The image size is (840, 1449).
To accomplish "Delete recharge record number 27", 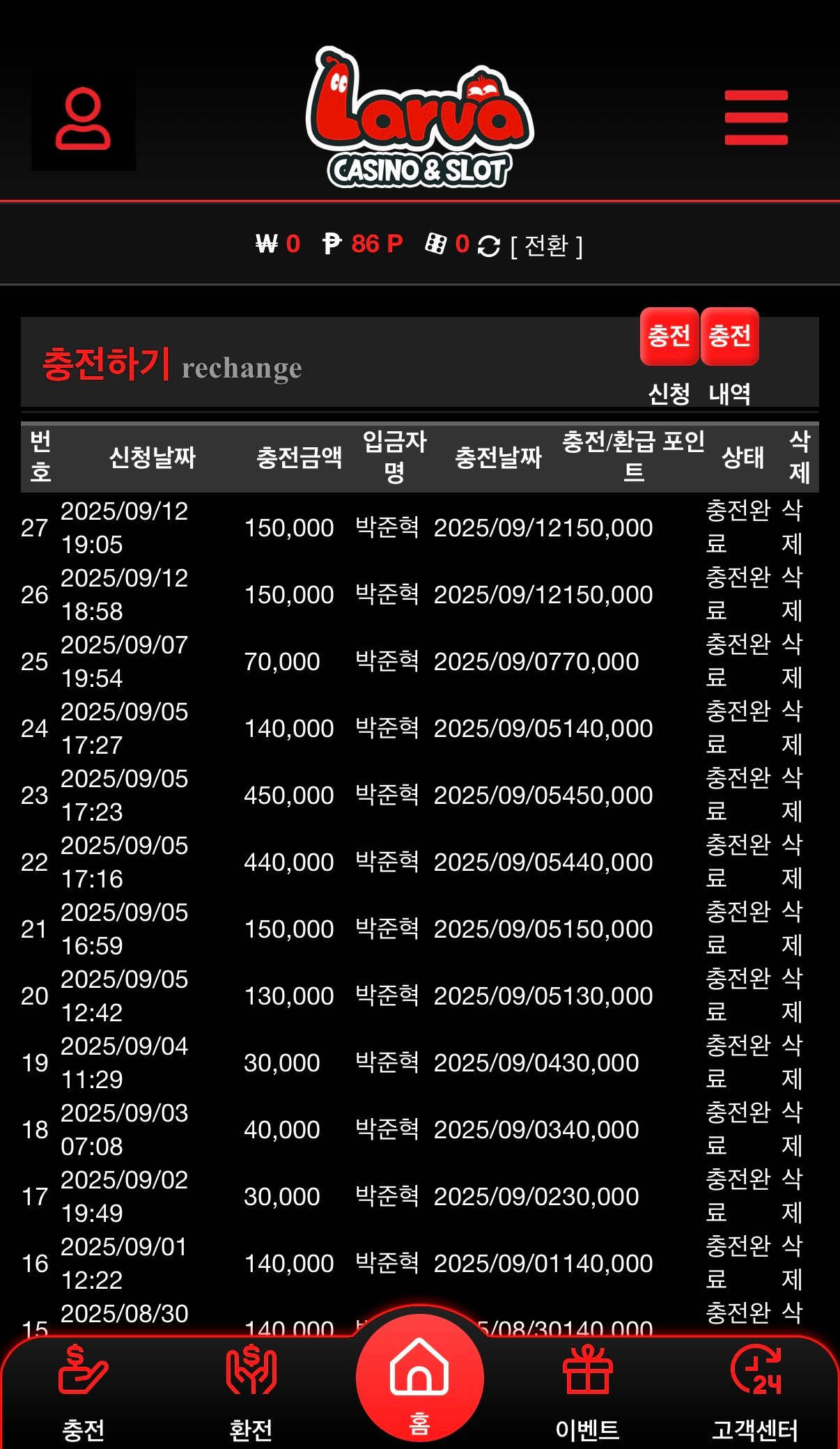I will click(792, 527).
